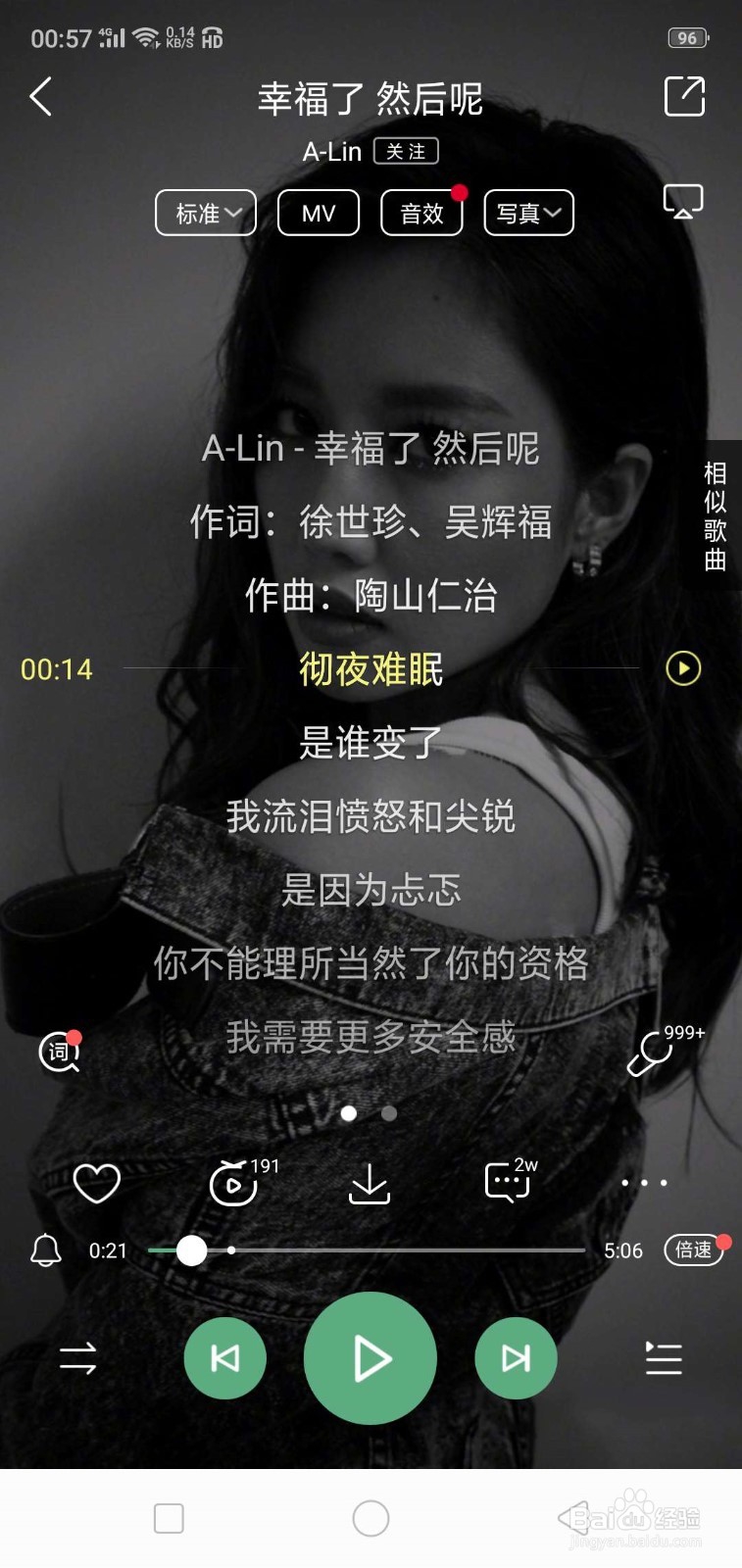The image size is (742, 1568).
Task: Expand the 写真 photo dropdown
Action: 527,212
